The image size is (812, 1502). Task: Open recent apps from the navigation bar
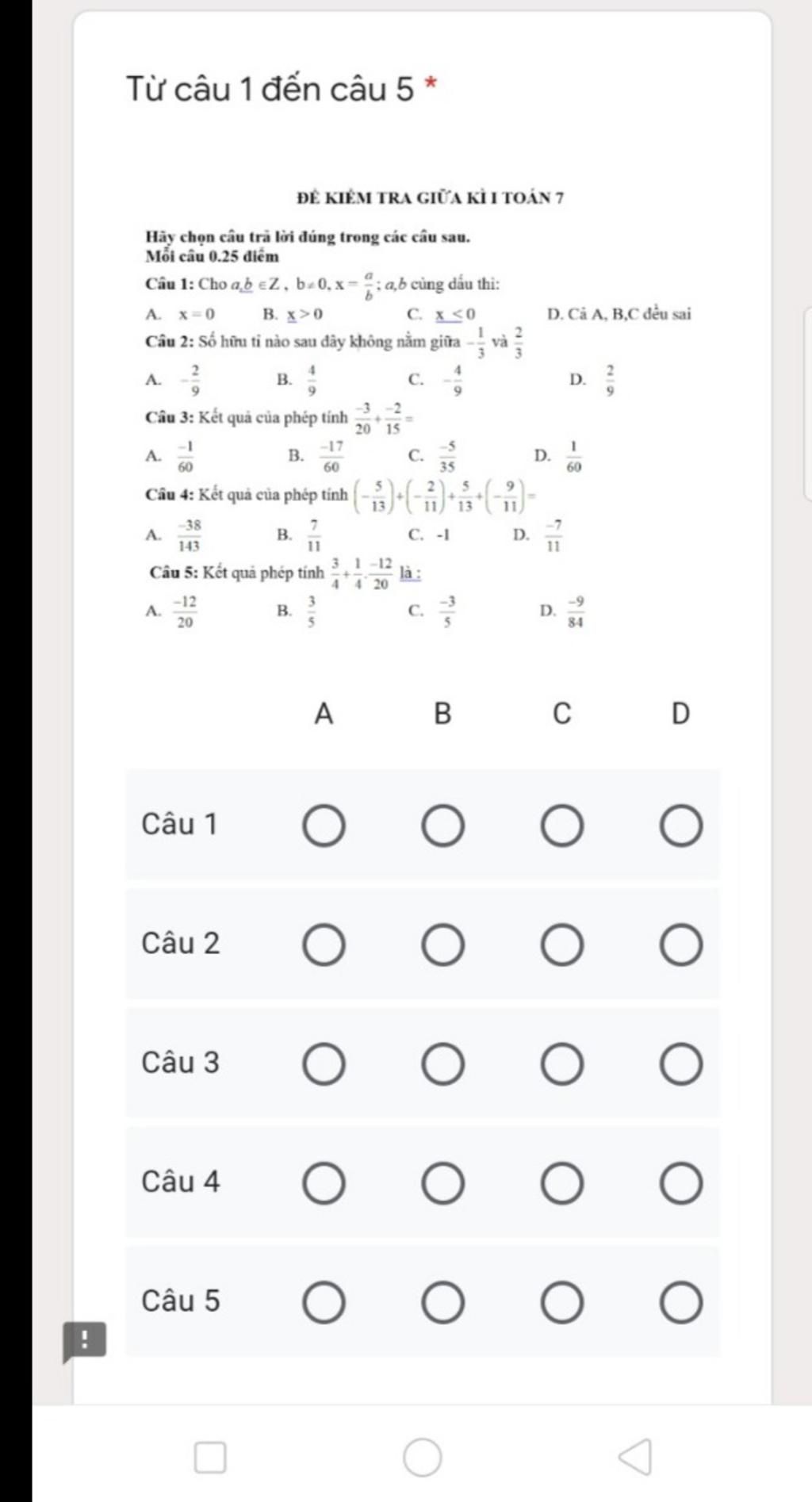210,1458
